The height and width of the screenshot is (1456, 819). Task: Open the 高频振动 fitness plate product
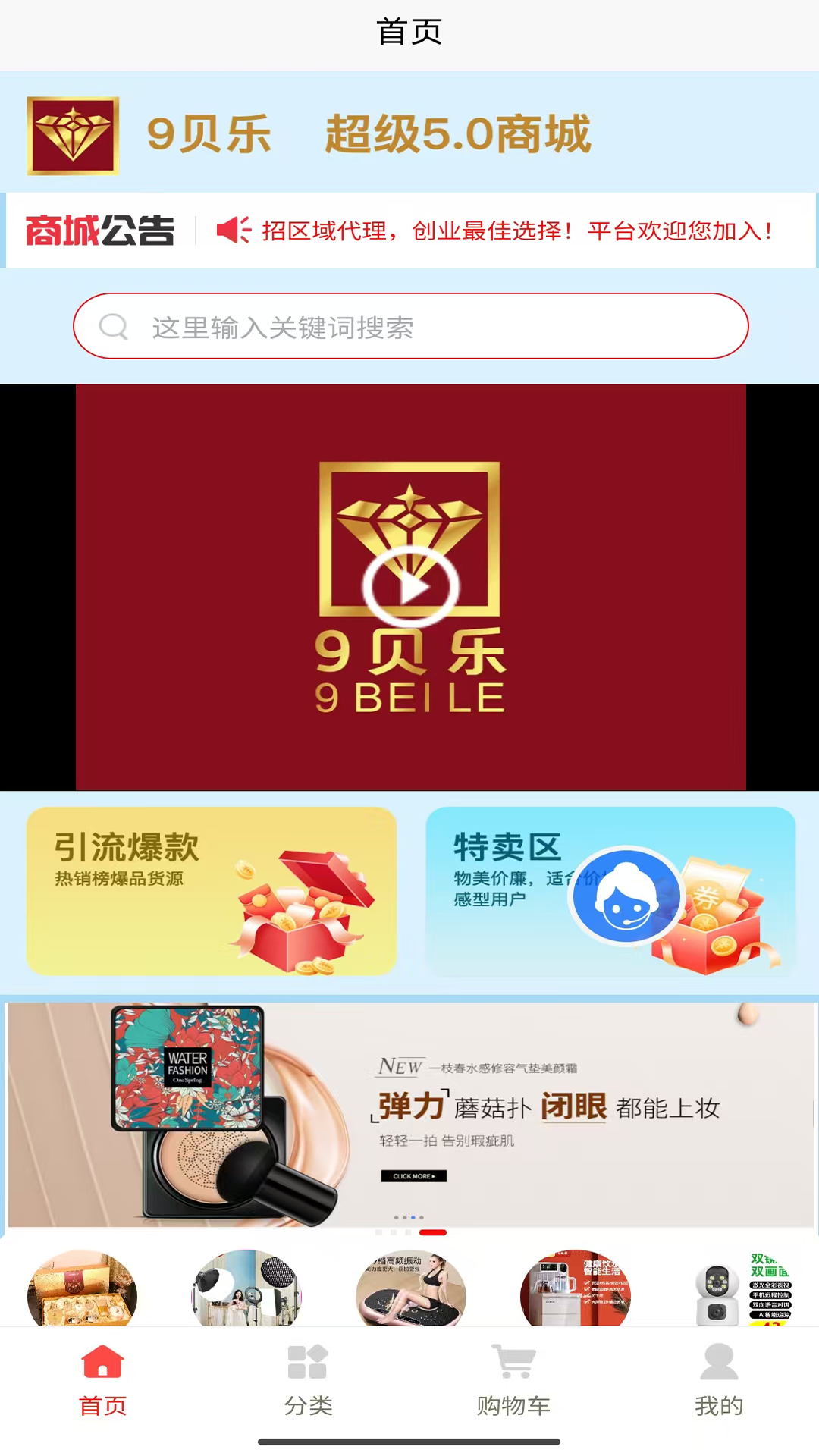coord(410,1291)
